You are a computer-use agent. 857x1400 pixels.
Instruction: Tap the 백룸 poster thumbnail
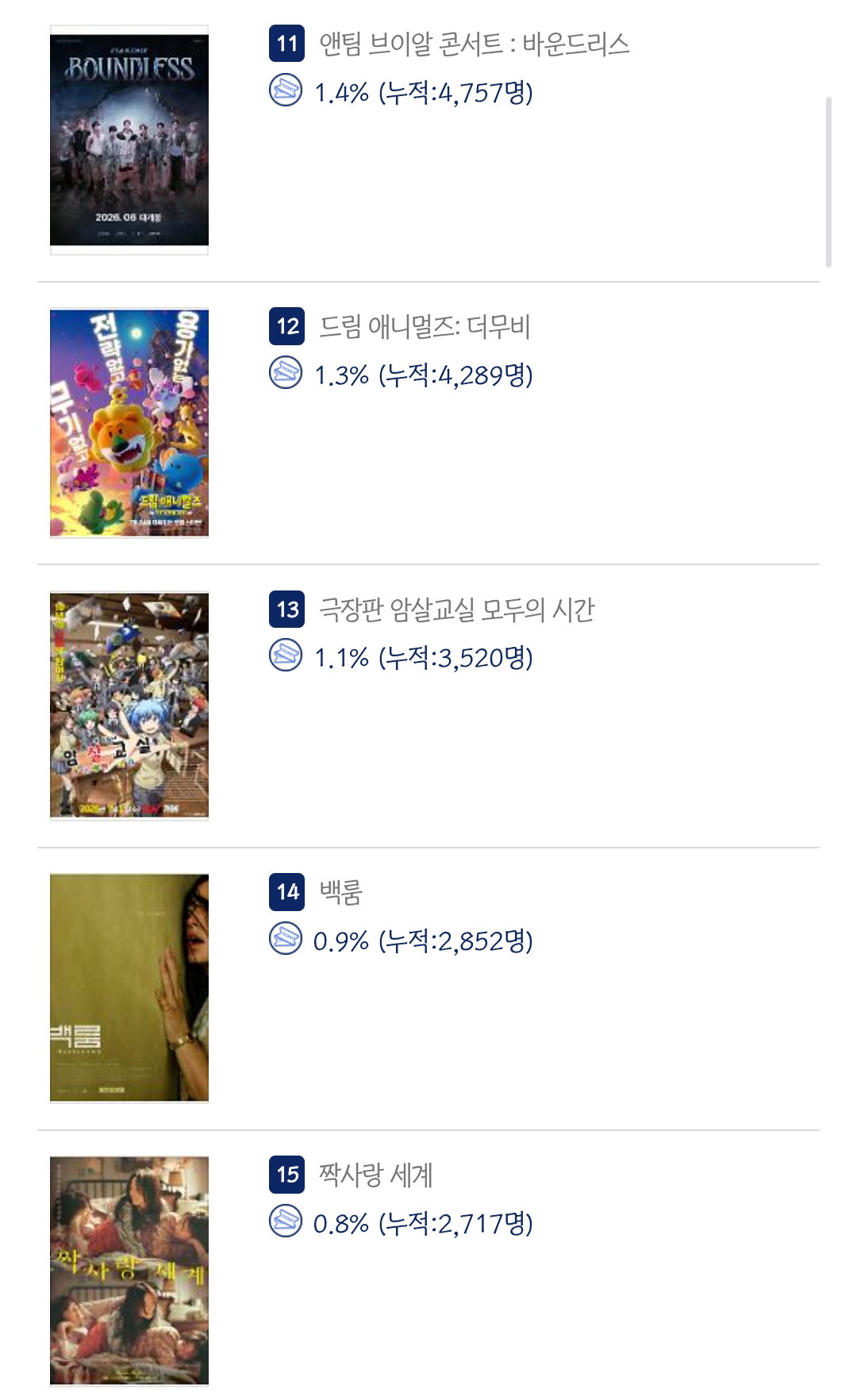click(129, 988)
